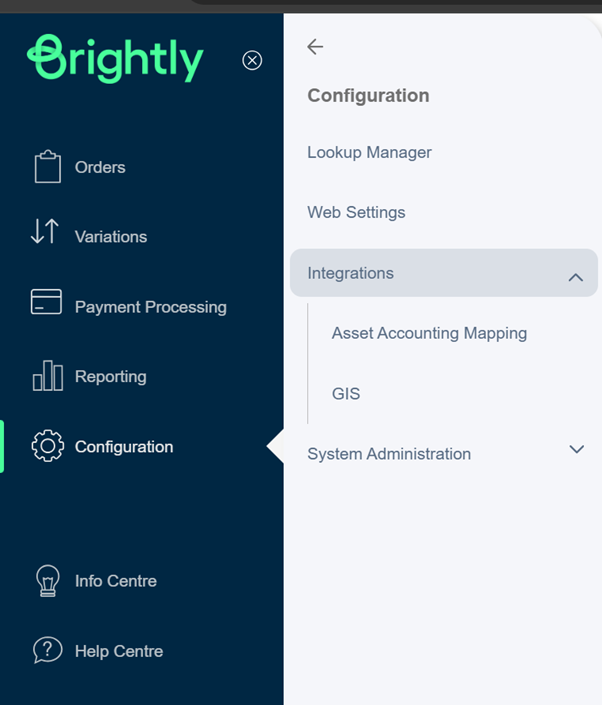This screenshot has width=602, height=705.
Task: Visit the Help Centre
Action: [x=118, y=651]
